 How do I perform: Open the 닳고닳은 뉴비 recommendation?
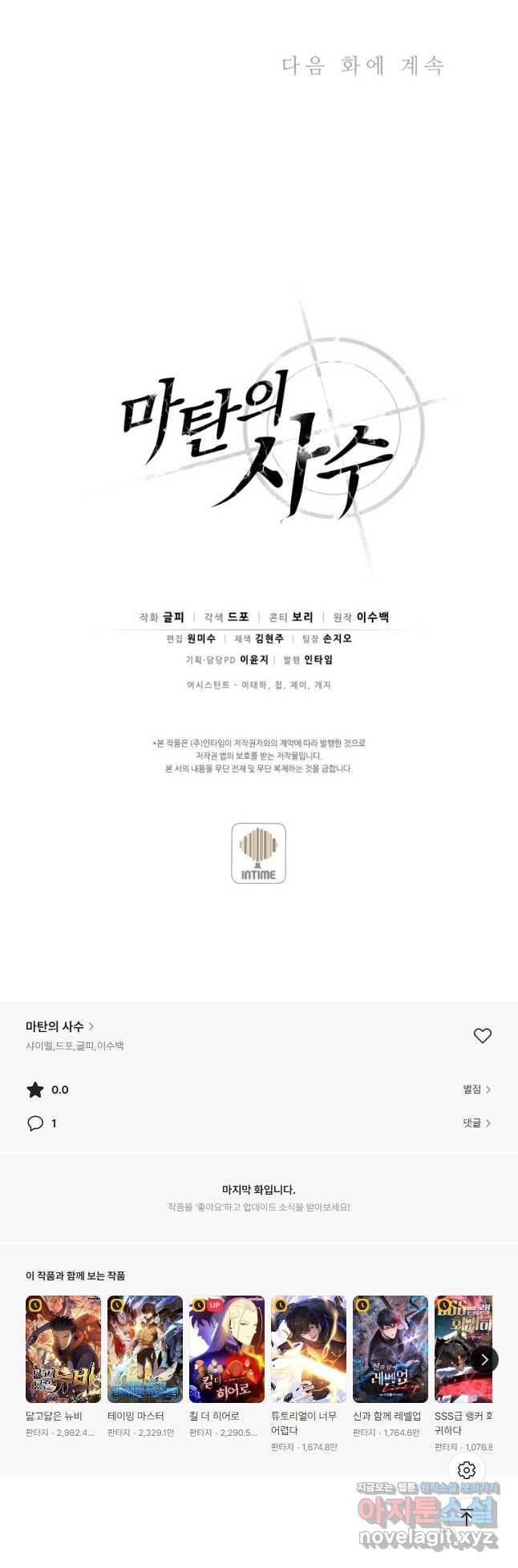pos(63,1349)
